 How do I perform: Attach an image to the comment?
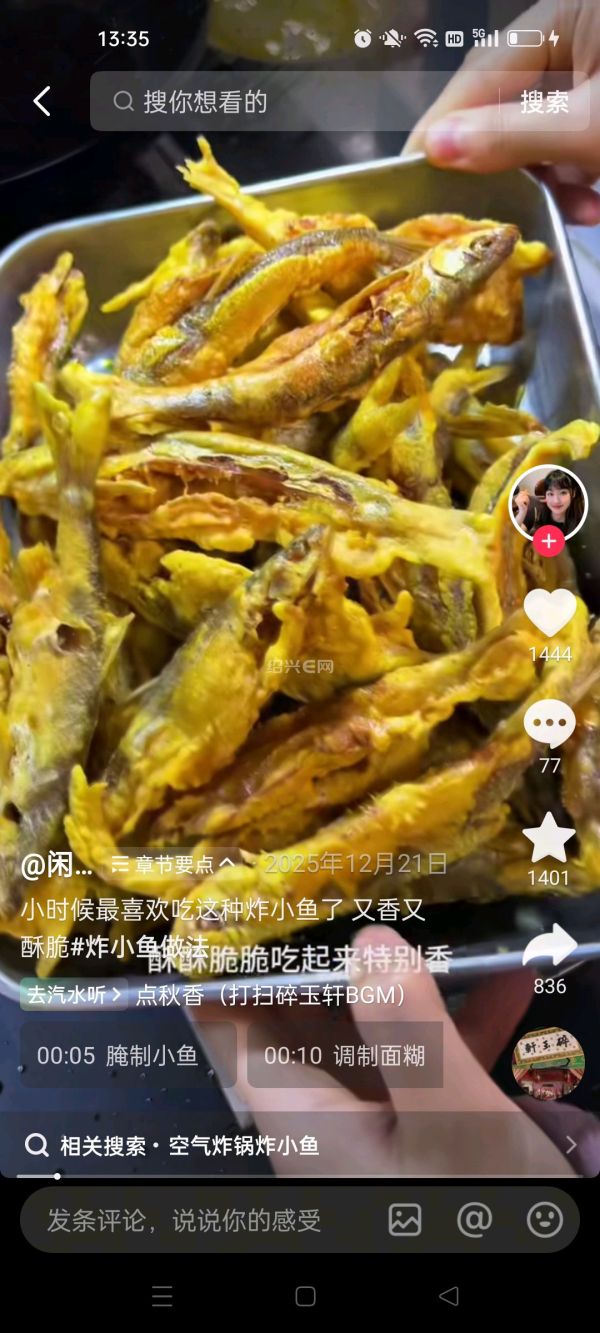pyautogui.click(x=405, y=1219)
